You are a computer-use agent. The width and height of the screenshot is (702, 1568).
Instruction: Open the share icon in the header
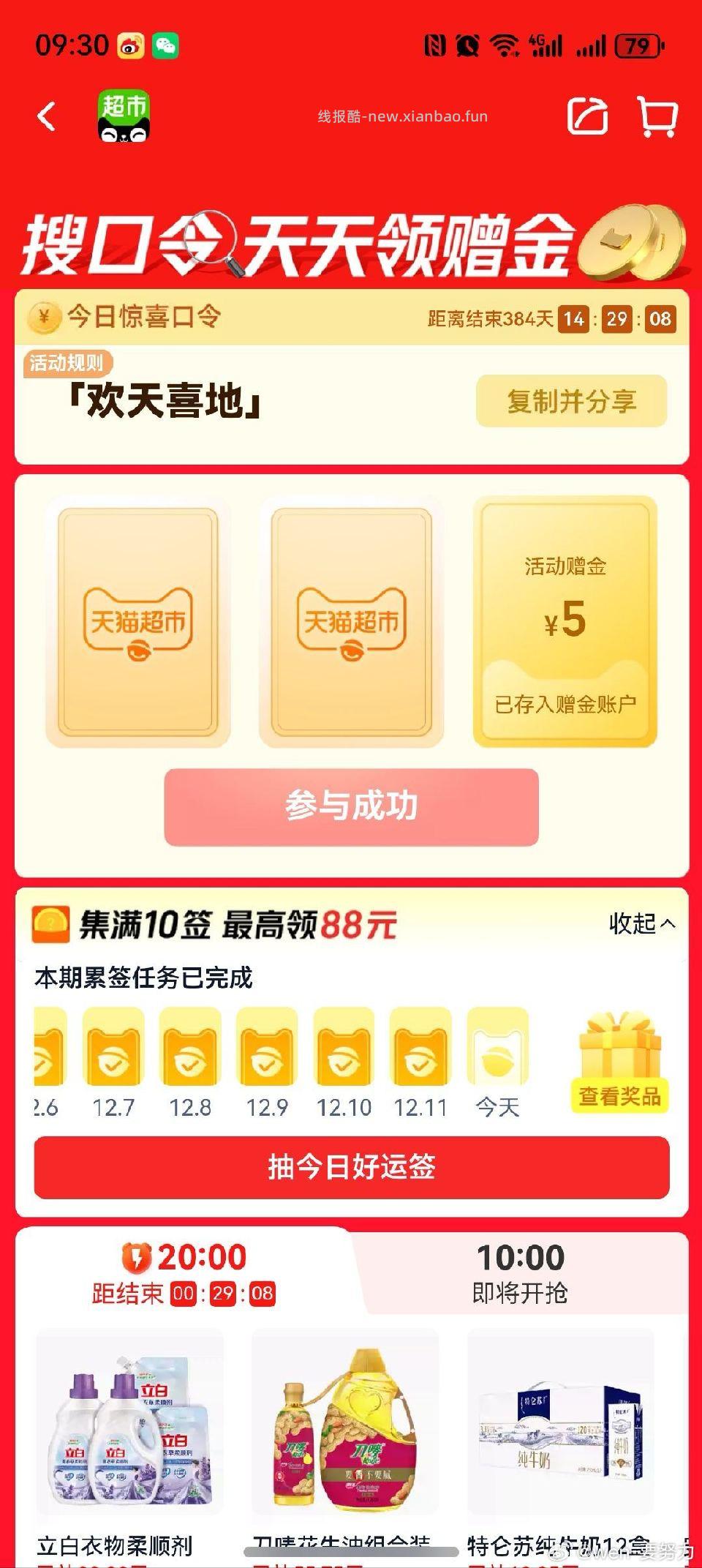(588, 116)
